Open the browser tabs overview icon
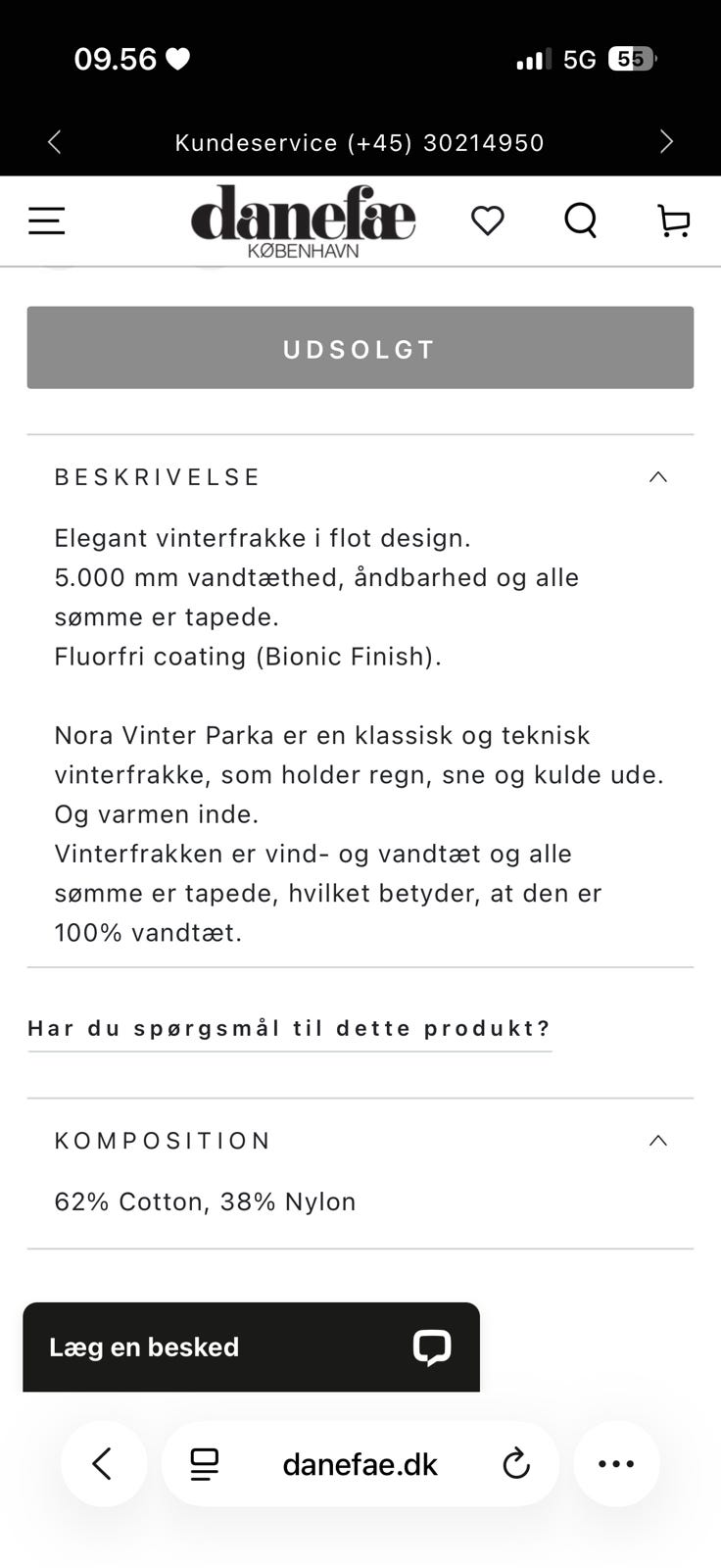The height and width of the screenshot is (1568, 721). [203, 1464]
